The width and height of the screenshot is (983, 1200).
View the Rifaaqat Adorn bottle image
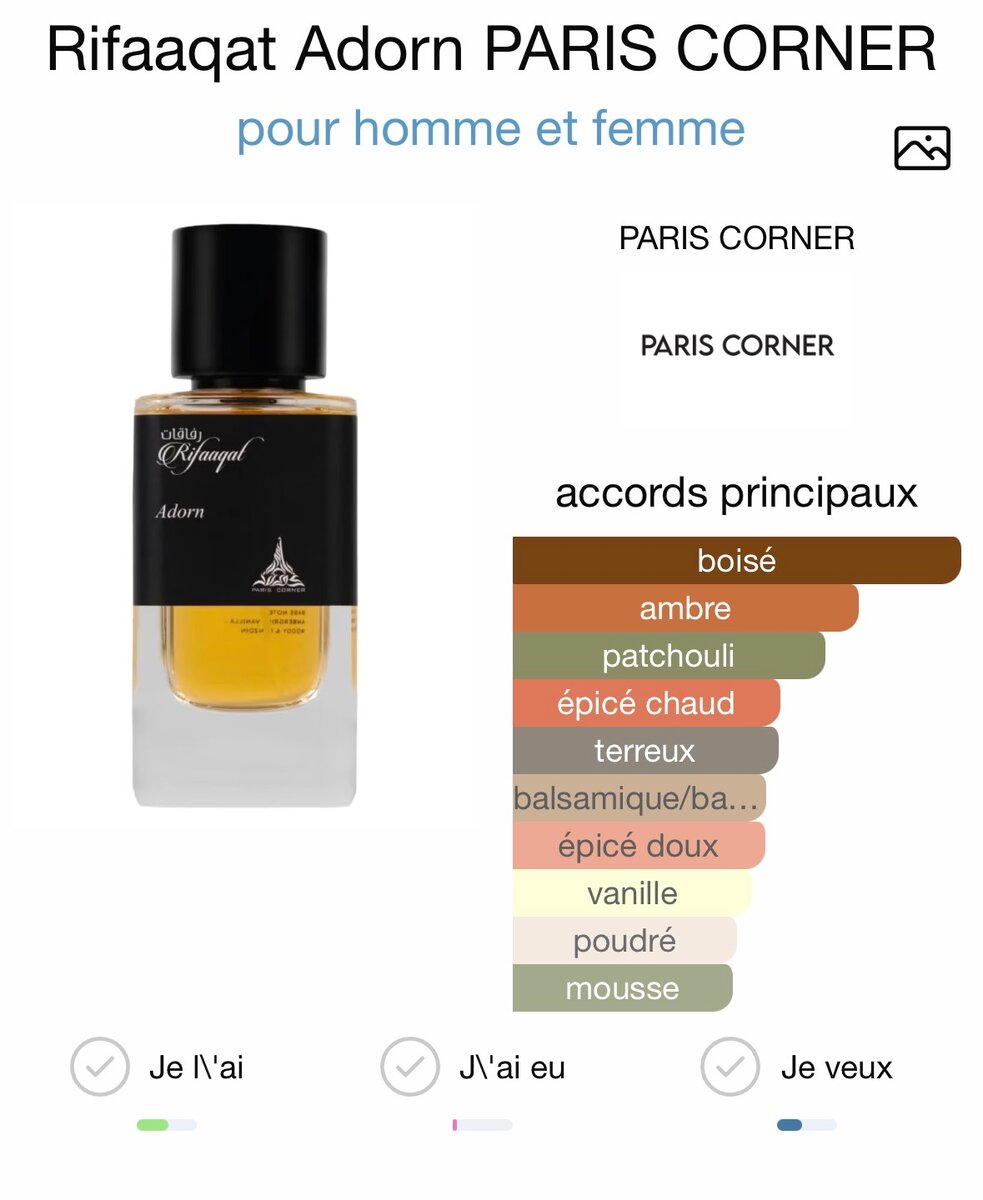245,515
